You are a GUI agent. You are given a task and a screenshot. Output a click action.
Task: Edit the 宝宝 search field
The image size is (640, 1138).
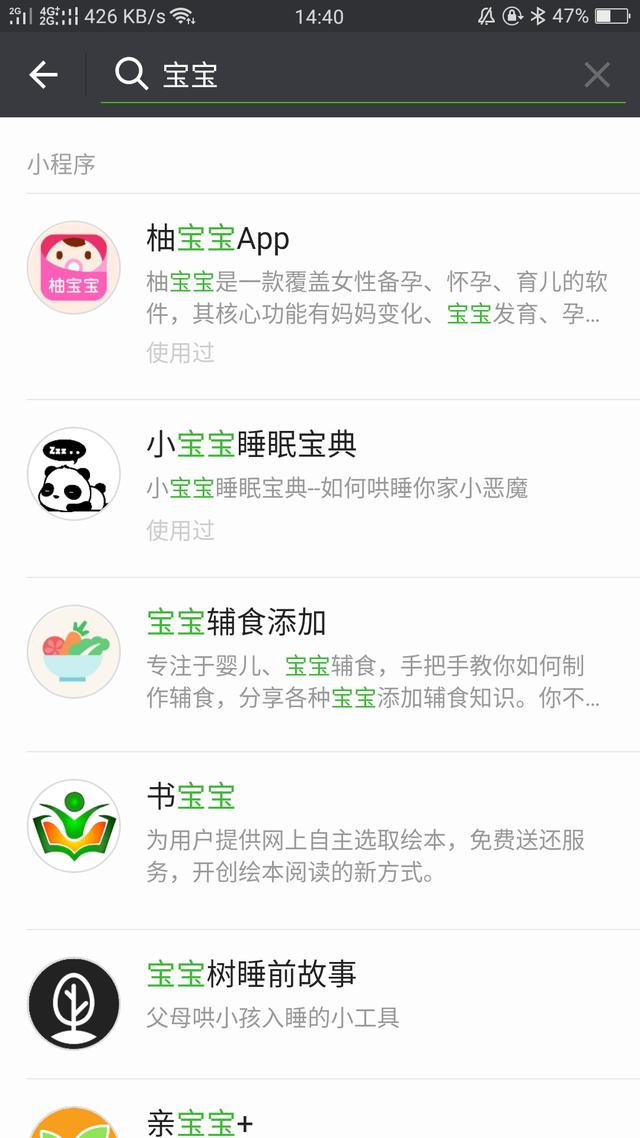360,75
